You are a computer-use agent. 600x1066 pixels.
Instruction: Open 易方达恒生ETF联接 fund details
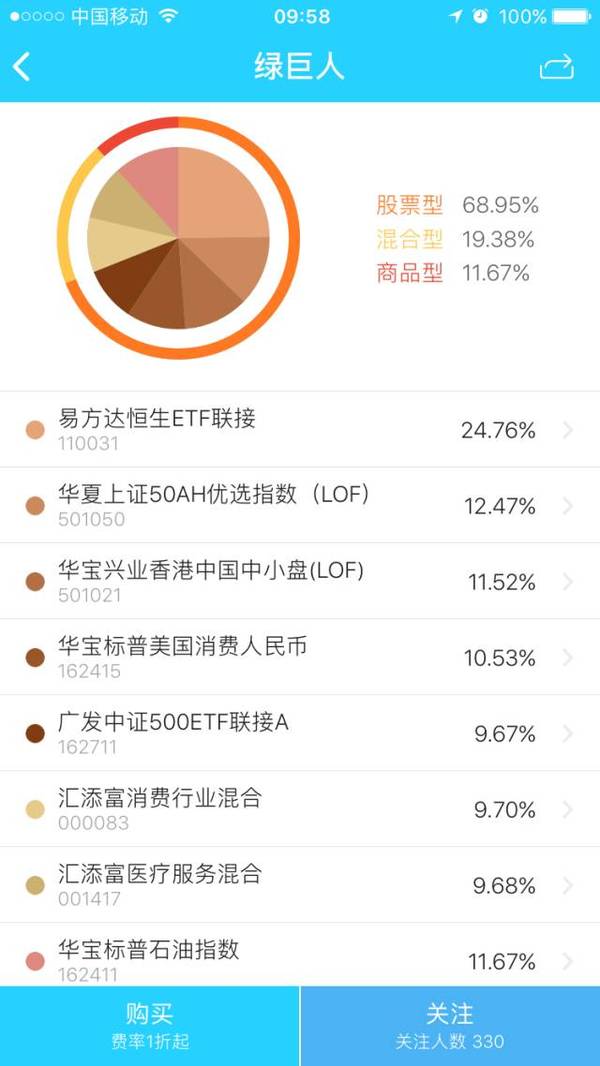[x=300, y=430]
